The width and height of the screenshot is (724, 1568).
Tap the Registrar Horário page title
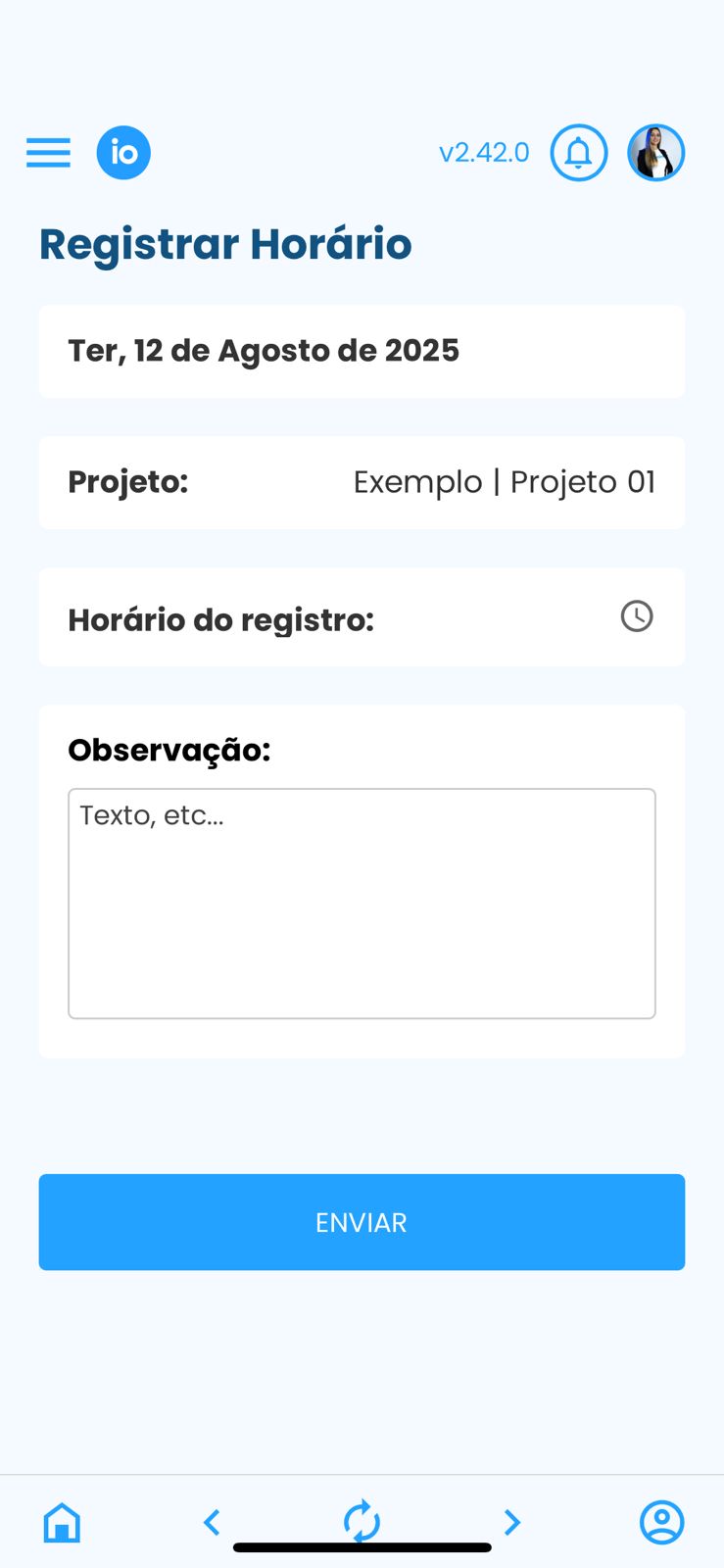(x=225, y=244)
